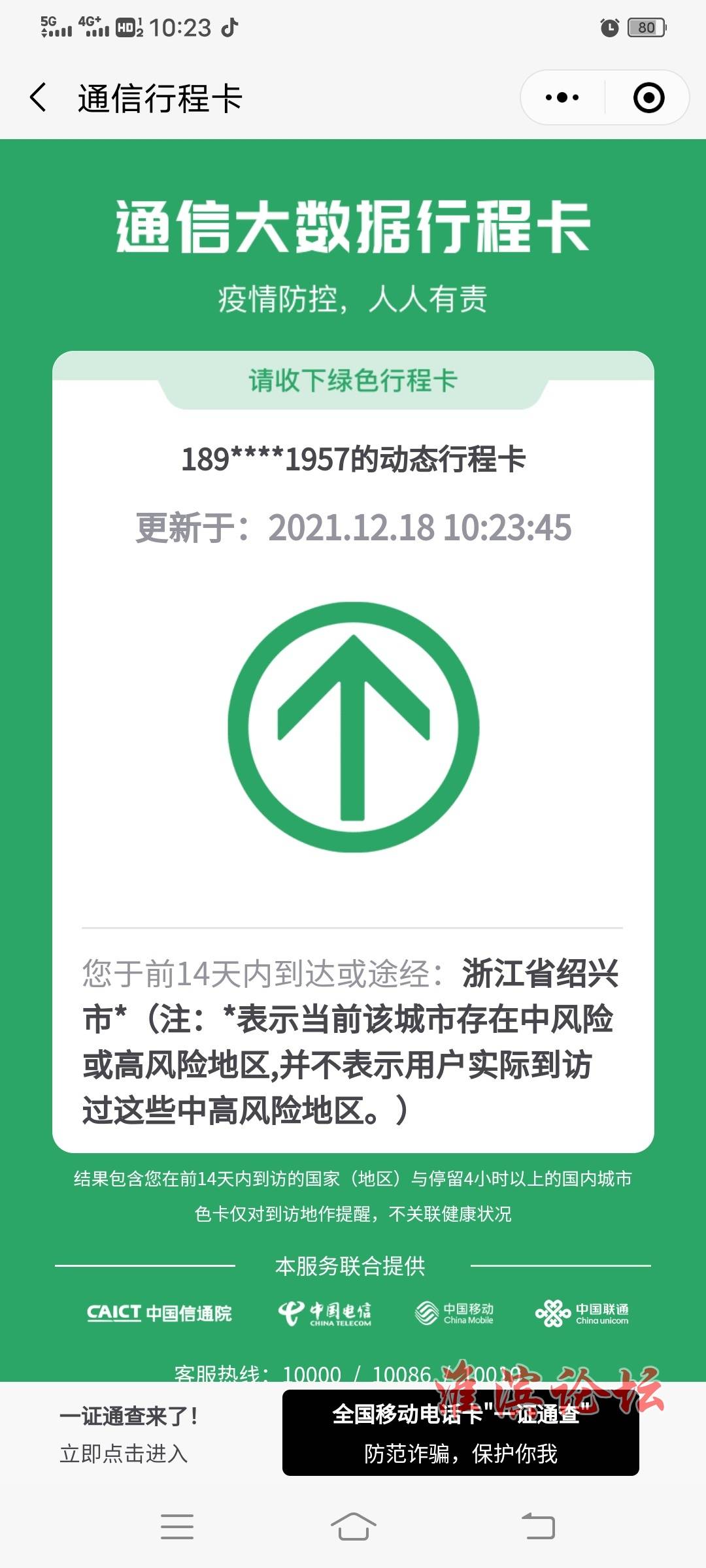Tap the system home button

pyautogui.click(x=353, y=1526)
